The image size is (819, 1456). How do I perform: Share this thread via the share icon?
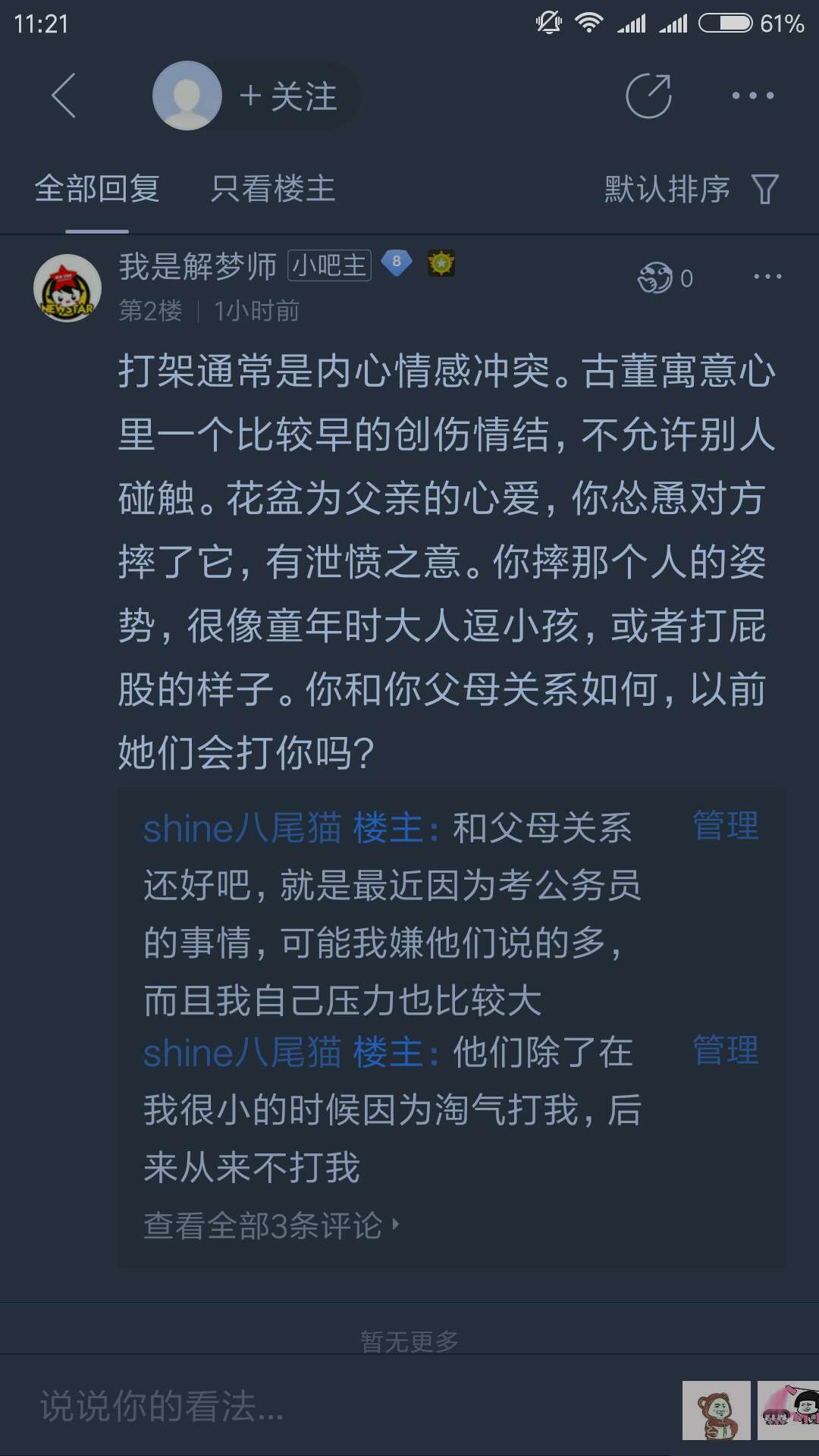click(x=648, y=96)
